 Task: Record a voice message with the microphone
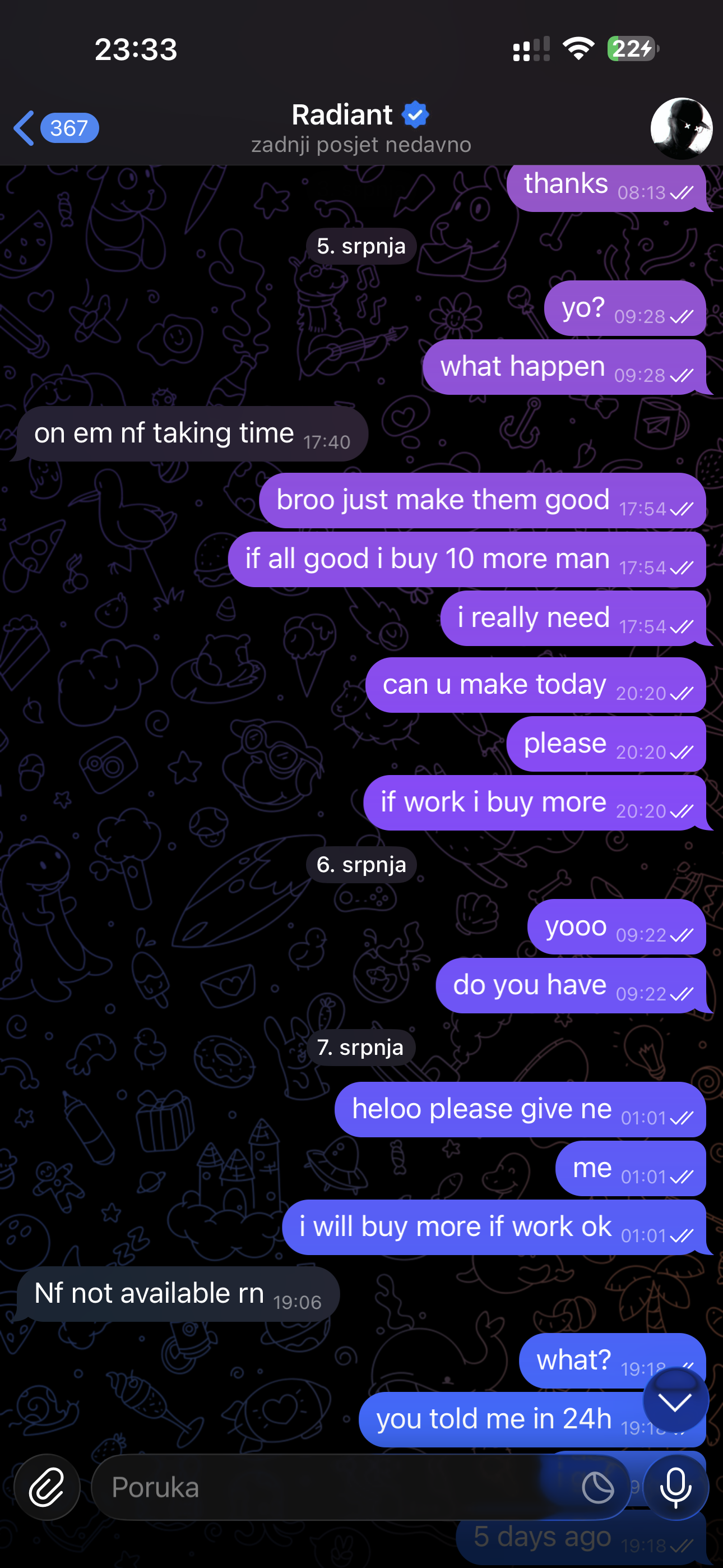pos(675,1487)
